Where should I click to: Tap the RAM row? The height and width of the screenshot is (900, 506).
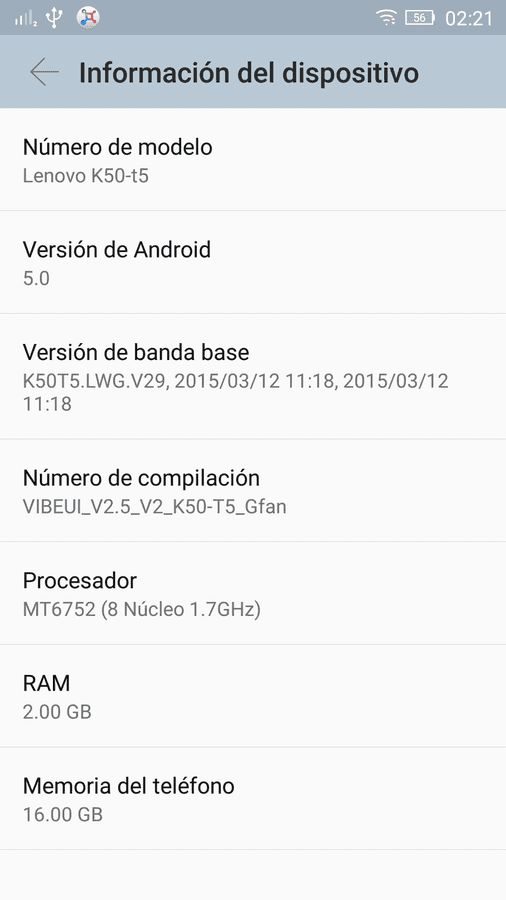tap(253, 696)
